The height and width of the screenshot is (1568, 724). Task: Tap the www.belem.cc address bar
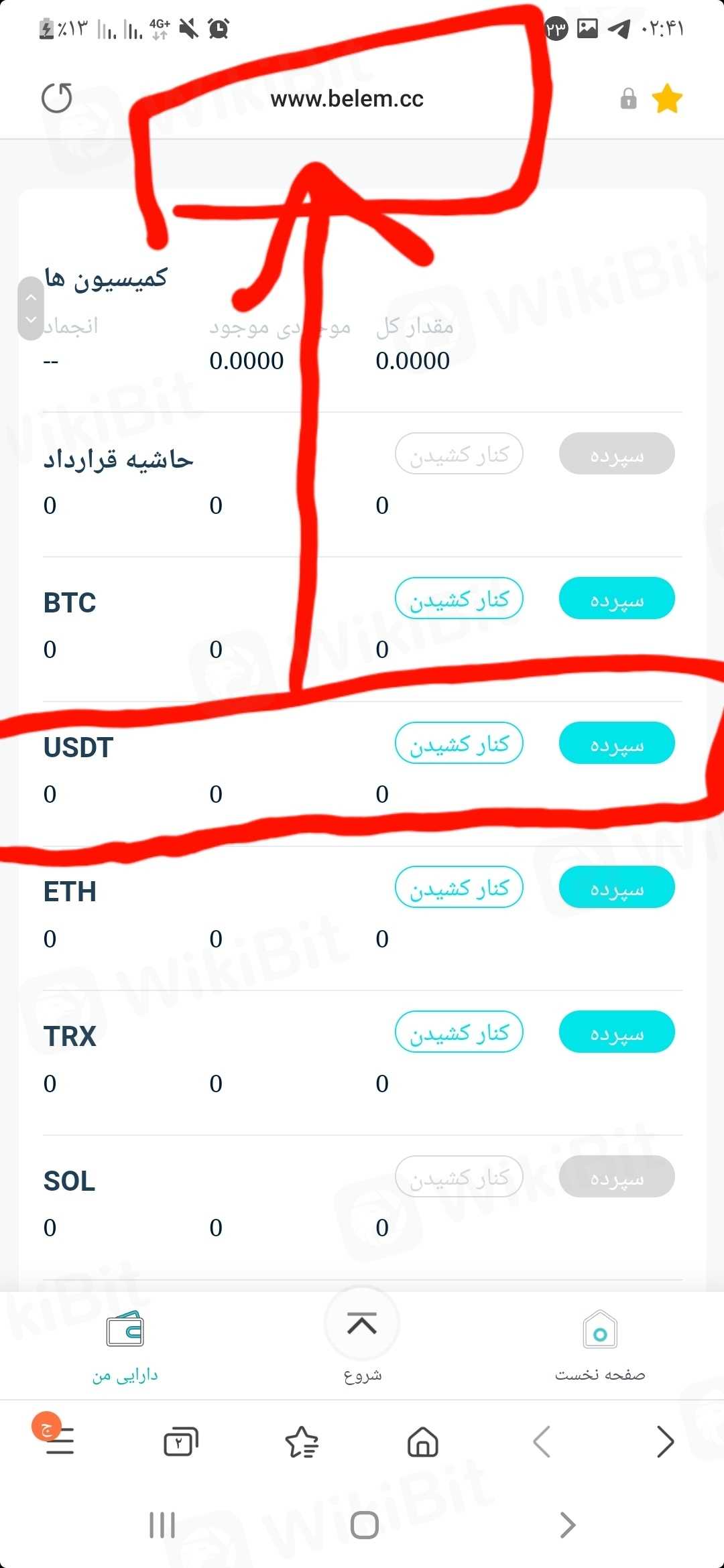347,99
